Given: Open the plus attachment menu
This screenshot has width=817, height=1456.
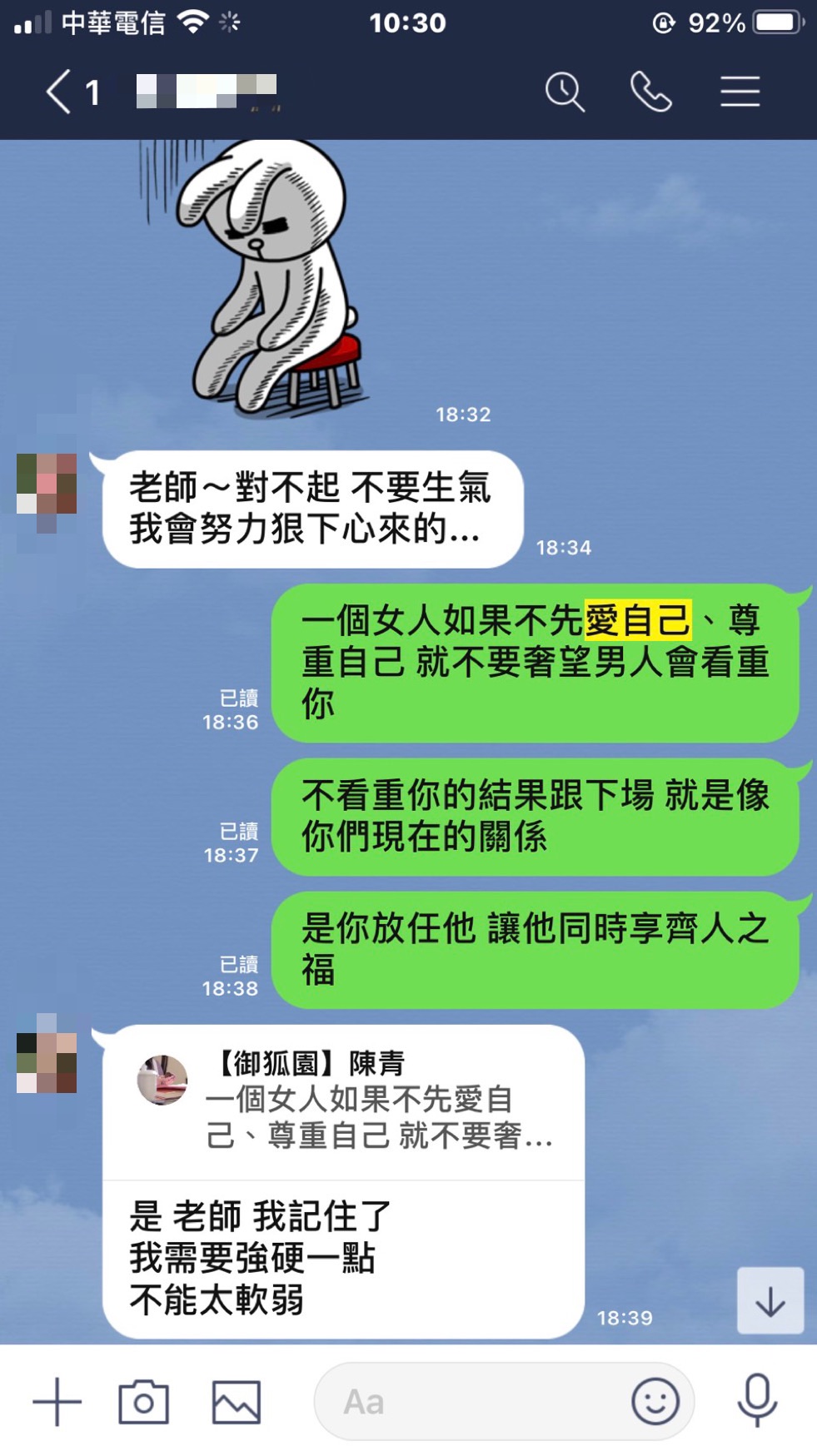Looking at the screenshot, I should point(57,1401).
